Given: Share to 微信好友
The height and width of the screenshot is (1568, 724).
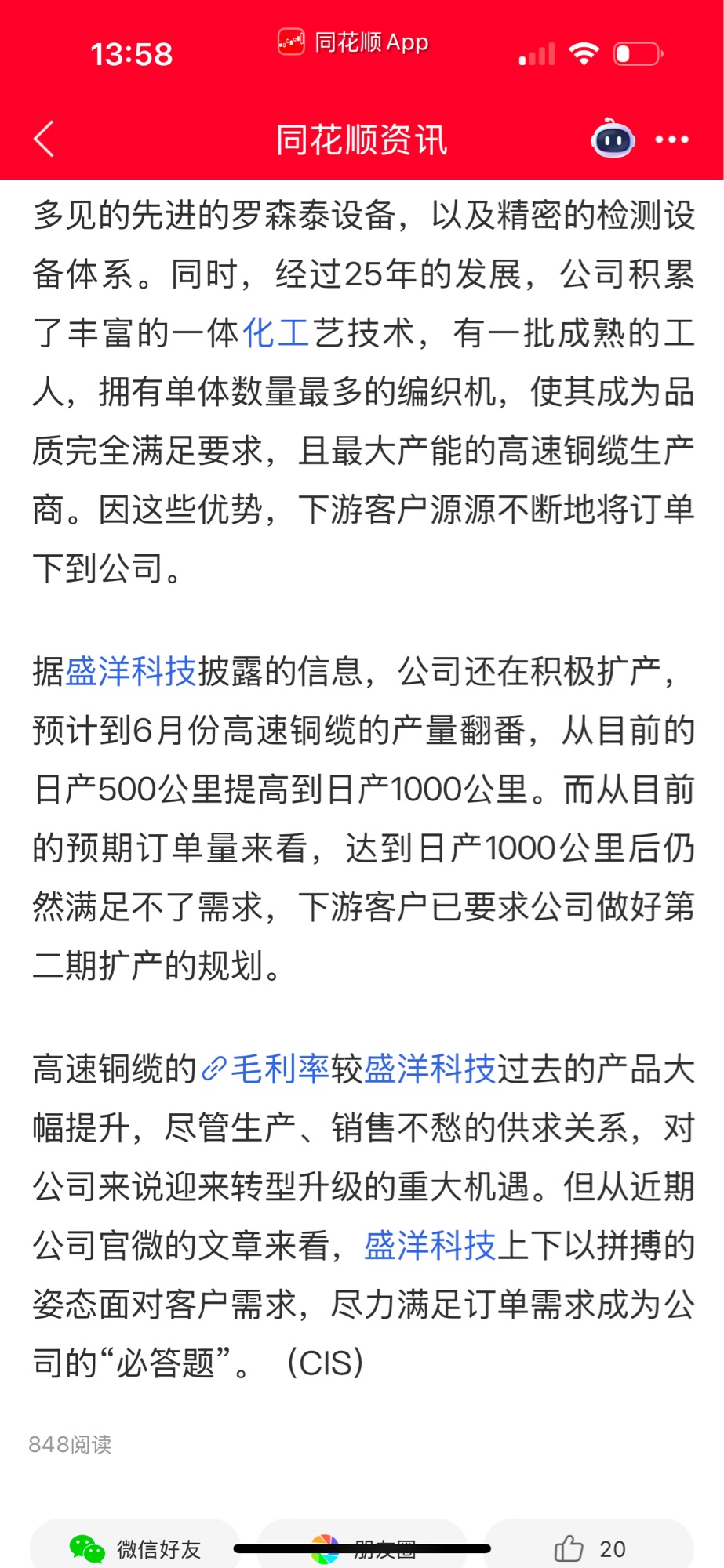Looking at the screenshot, I should [x=134, y=1546].
